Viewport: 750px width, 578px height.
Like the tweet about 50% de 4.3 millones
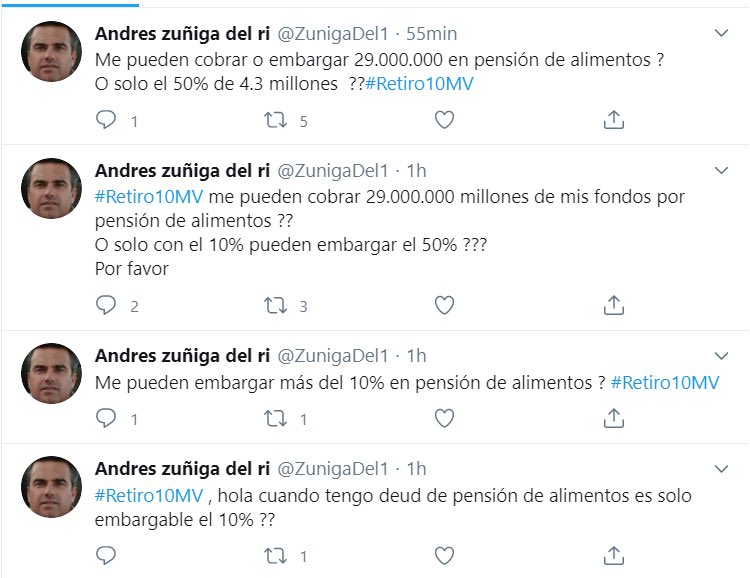(x=444, y=120)
